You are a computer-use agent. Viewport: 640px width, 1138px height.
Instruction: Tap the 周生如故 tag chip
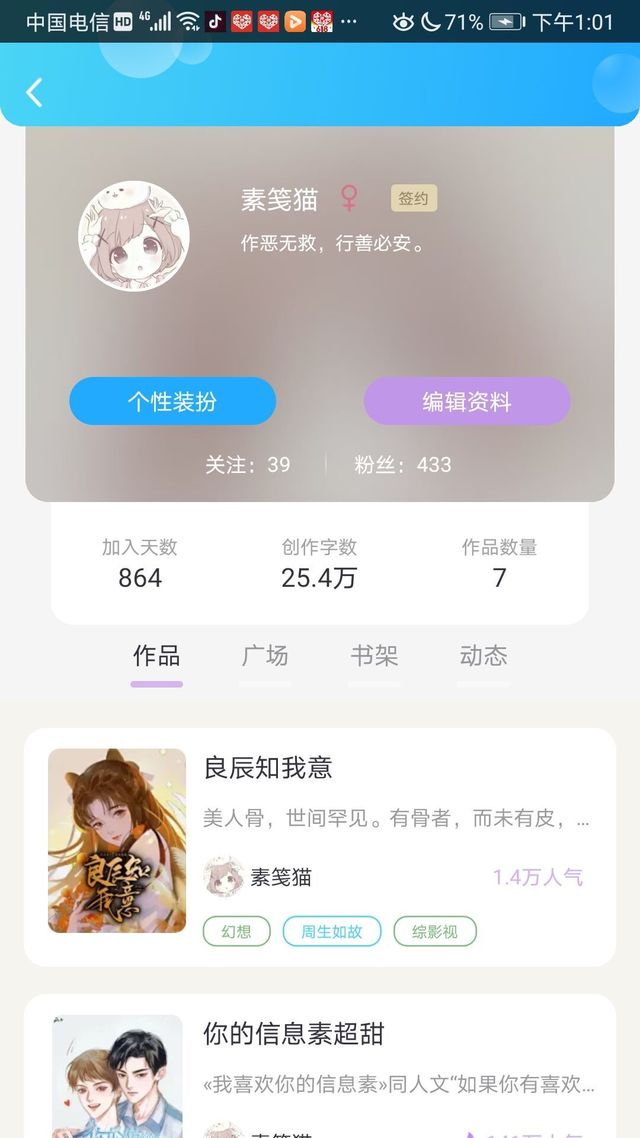pyautogui.click(x=331, y=932)
